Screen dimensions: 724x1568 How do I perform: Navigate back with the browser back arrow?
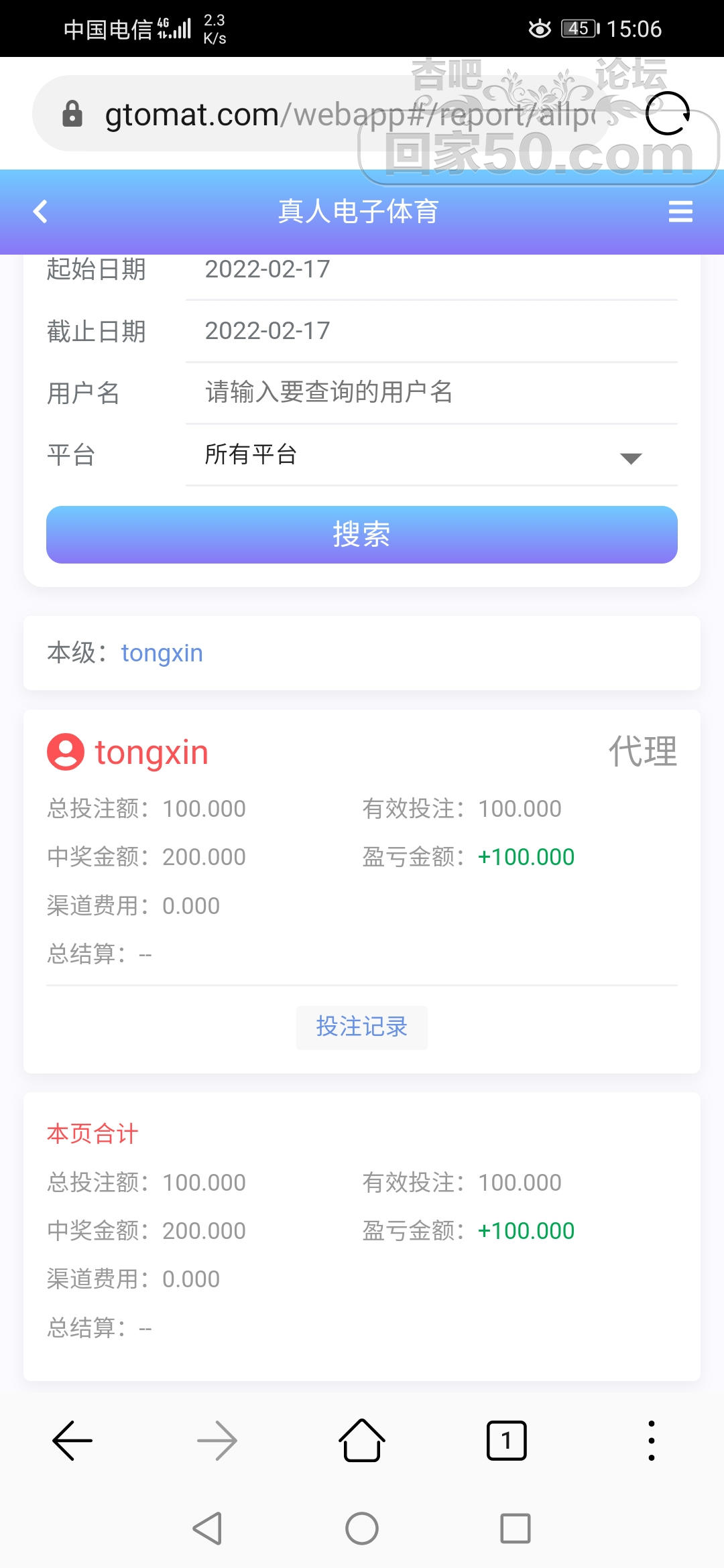pos(72,1440)
